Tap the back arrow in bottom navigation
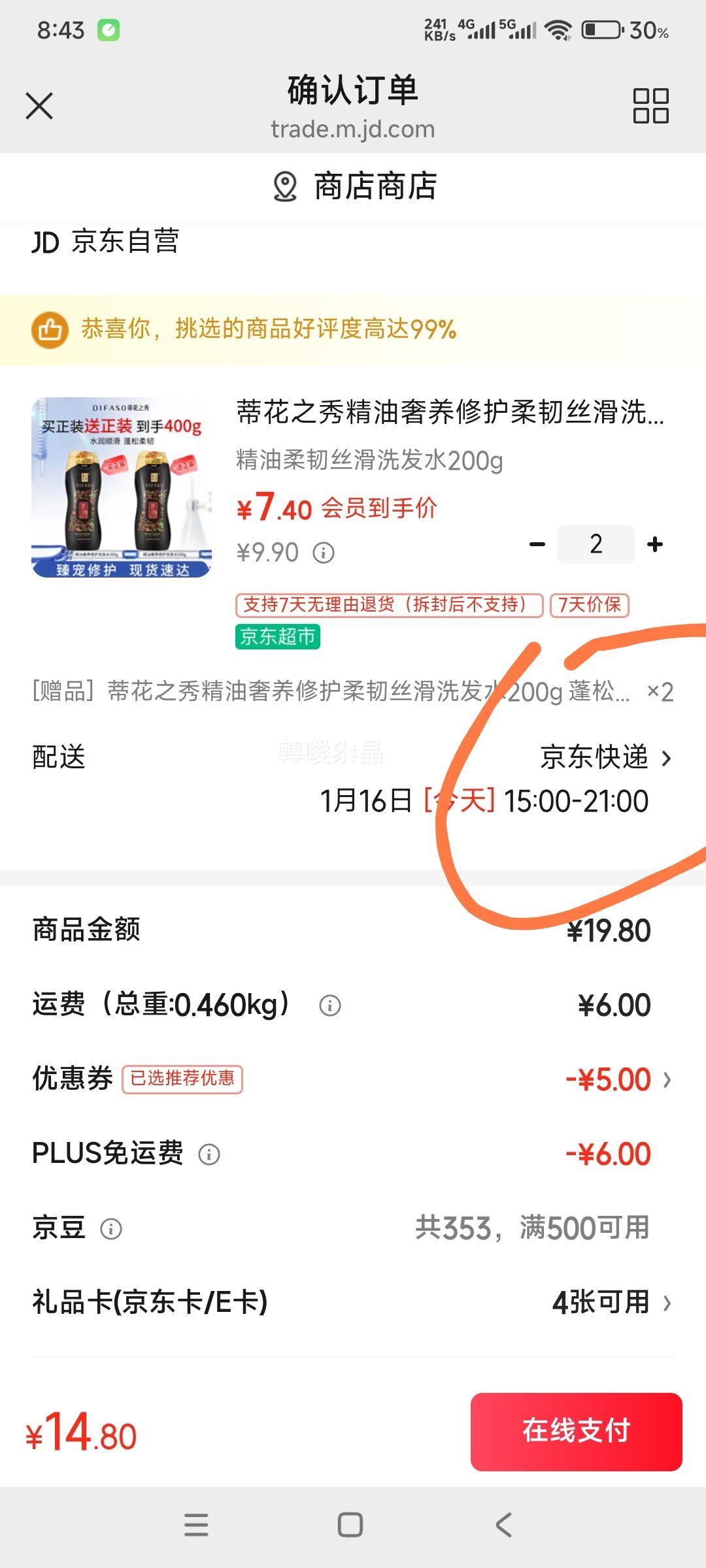 (501, 1525)
